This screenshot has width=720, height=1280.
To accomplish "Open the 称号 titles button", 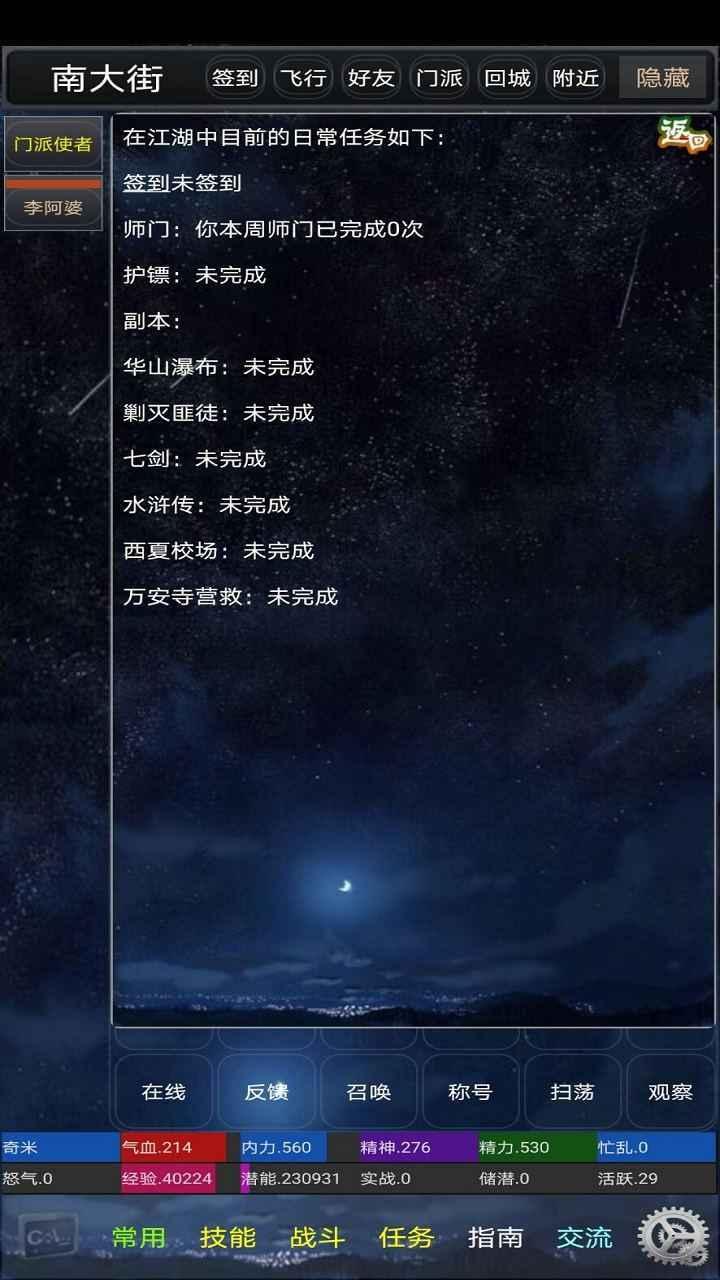I will [470, 1092].
